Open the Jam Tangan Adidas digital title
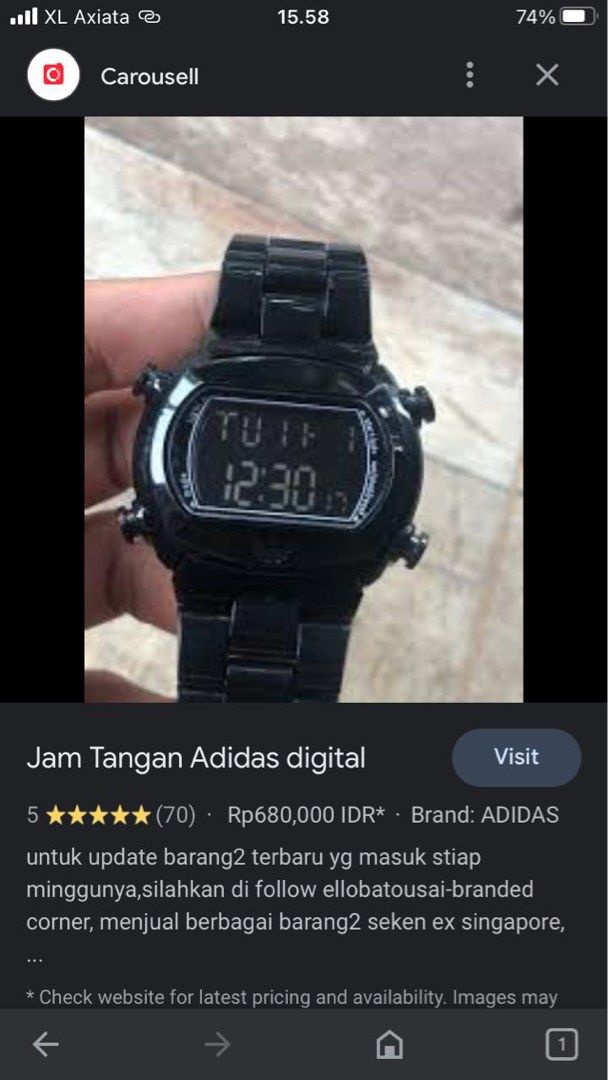The width and height of the screenshot is (608, 1080). pos(196,758)
